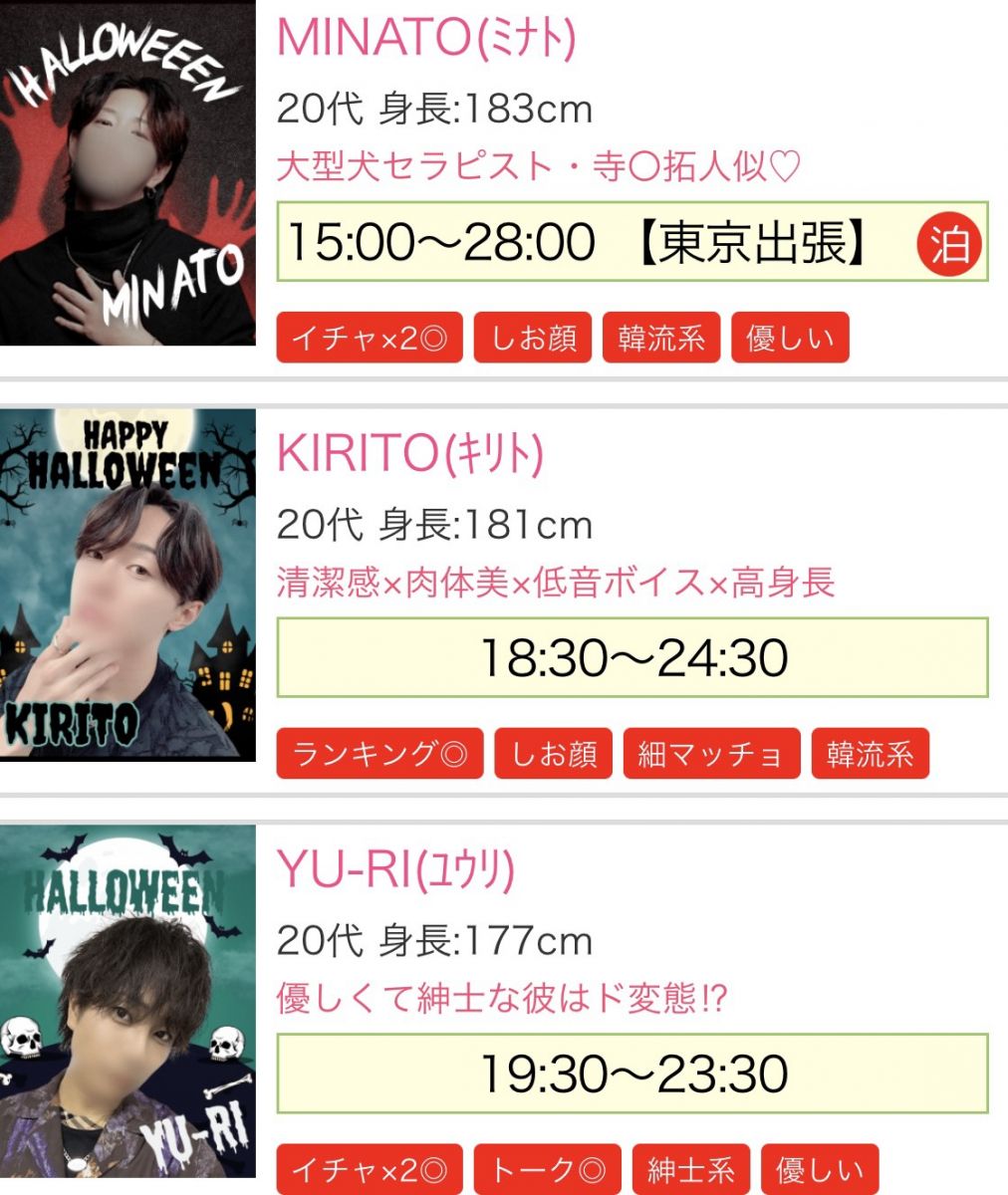Tap the しお顔 tag under MINATO

[533, 339]
